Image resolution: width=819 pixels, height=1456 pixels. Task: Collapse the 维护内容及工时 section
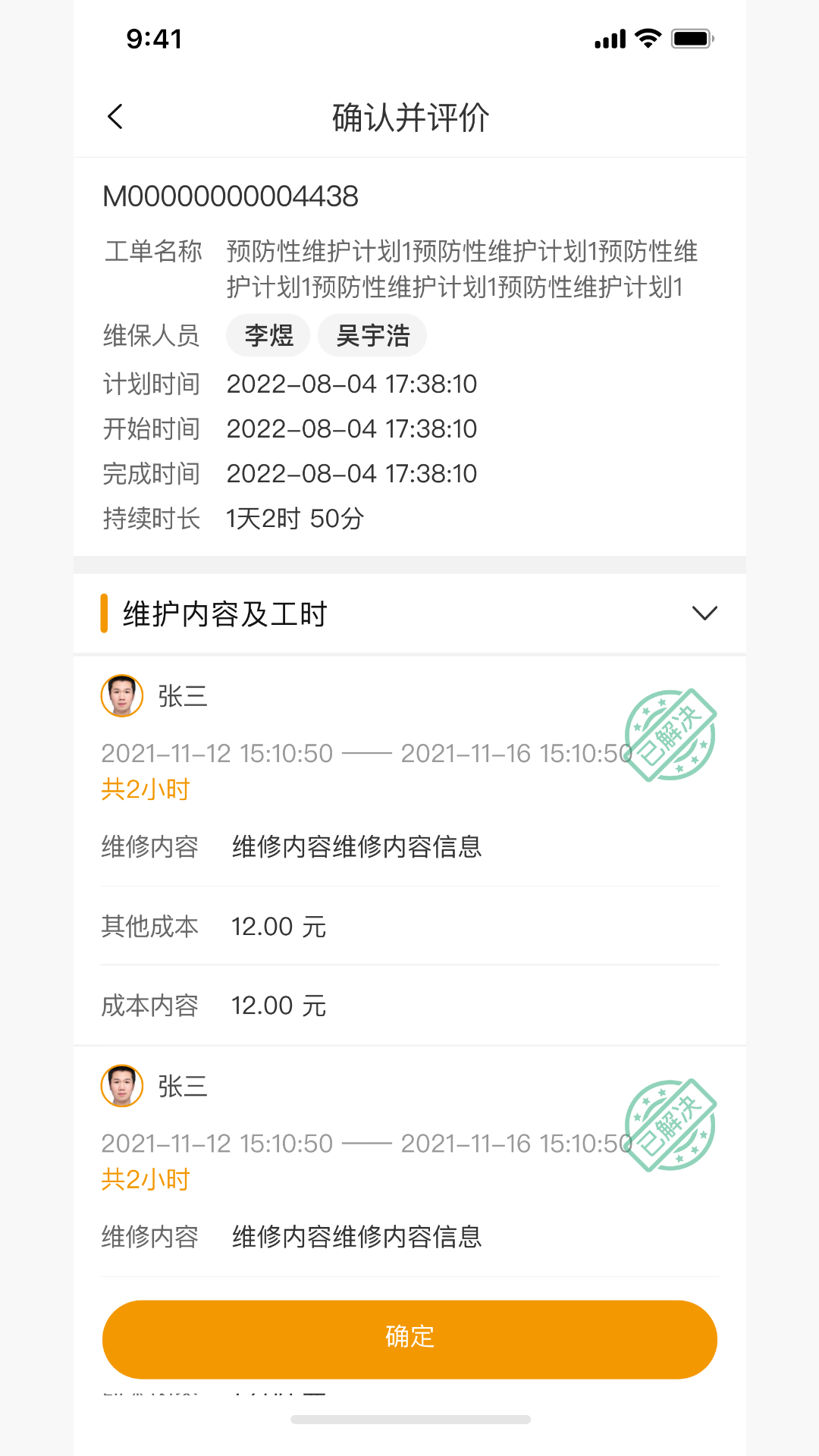coord(704,613)
